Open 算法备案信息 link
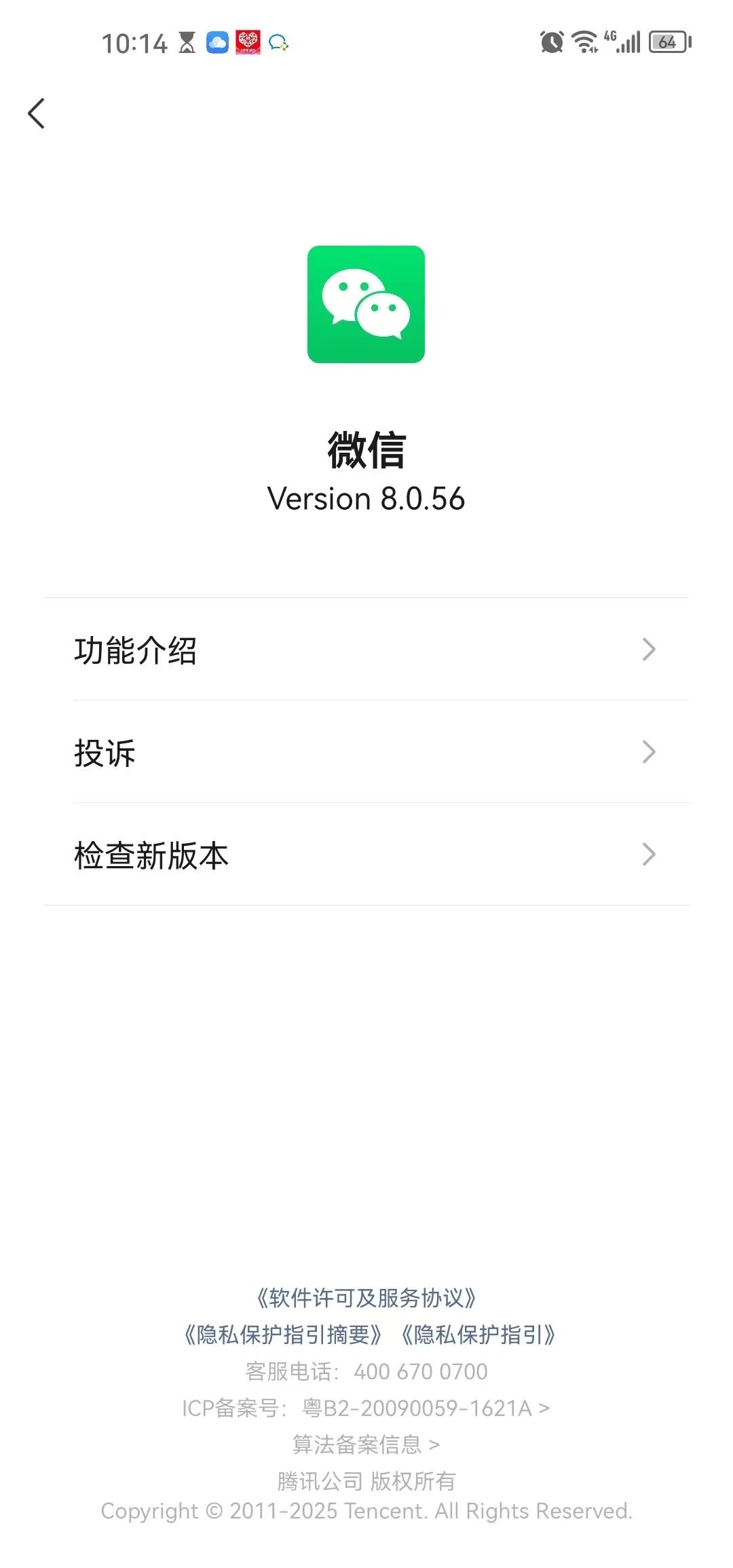Image resolution: width=733 pixels, height=1568 pixels. point(366,1444)
